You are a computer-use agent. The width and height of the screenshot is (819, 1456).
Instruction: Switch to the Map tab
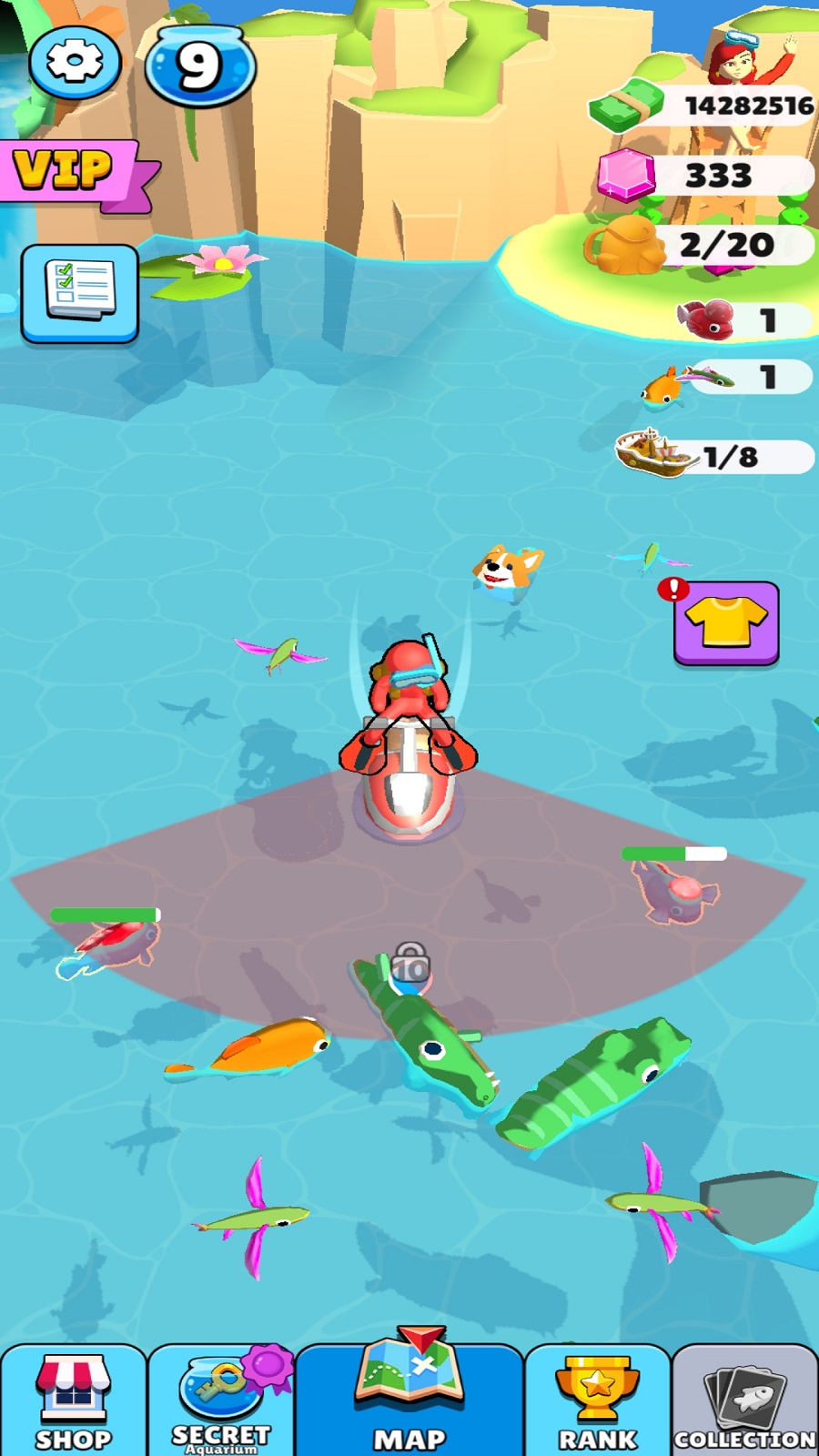(x=409, y=1401)
